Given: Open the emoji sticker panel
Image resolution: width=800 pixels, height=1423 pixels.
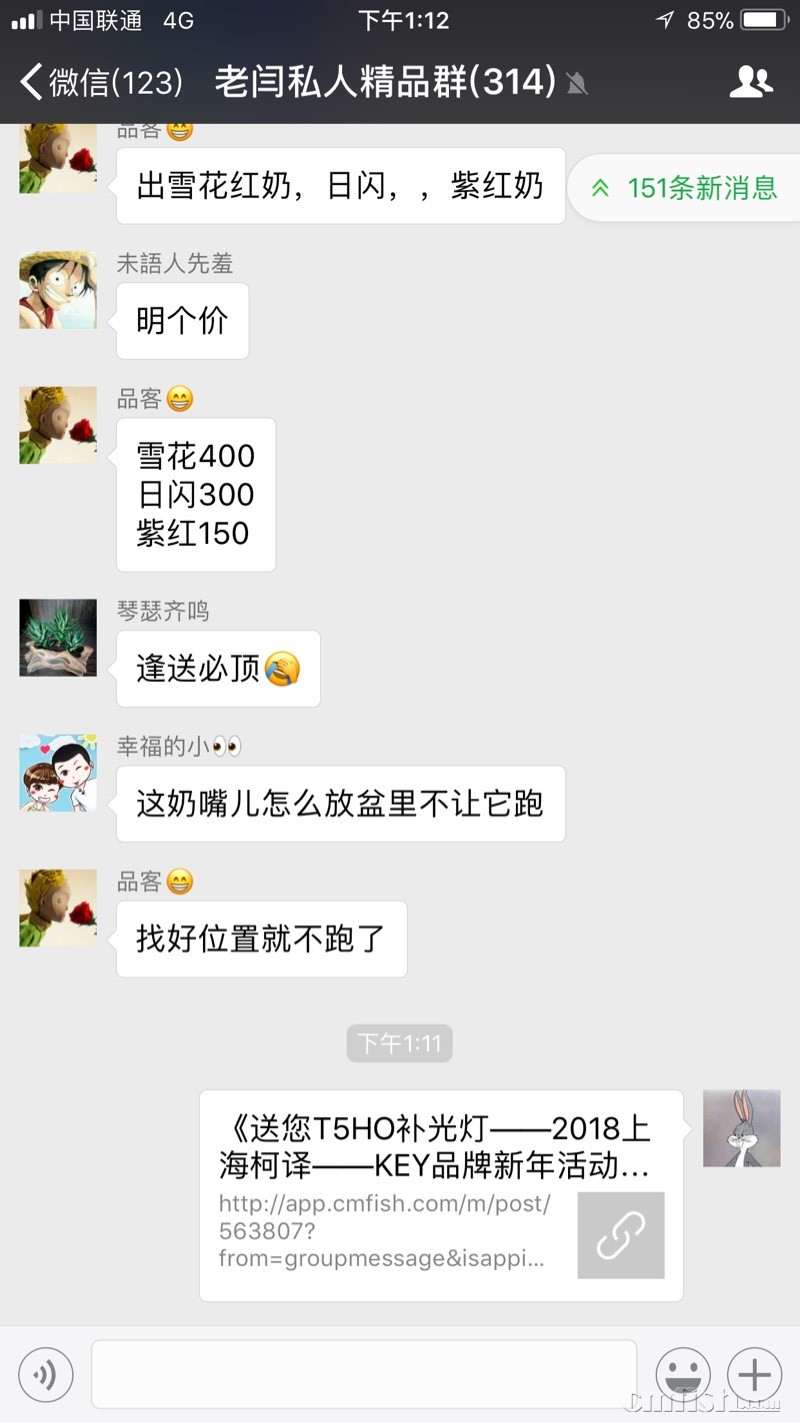Looking at the screenshot, I should 683,1375.
